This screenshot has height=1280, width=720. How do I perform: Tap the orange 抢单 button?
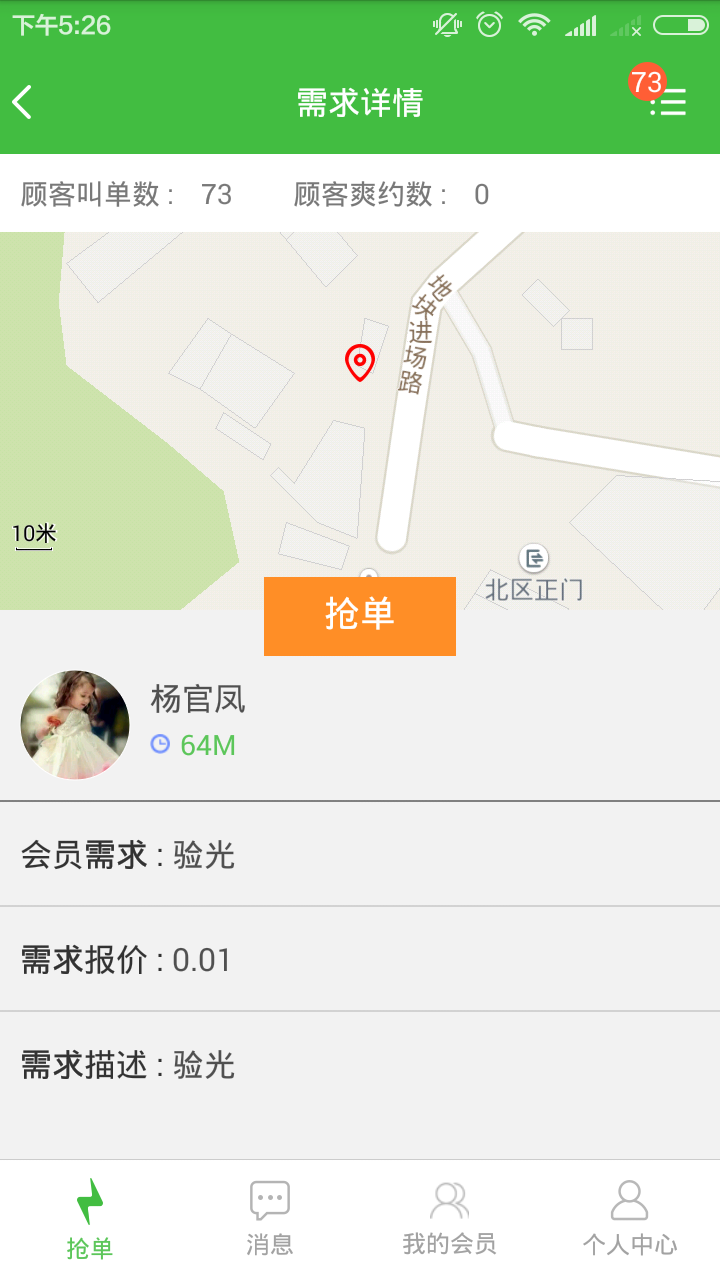(x=360, y=616)
